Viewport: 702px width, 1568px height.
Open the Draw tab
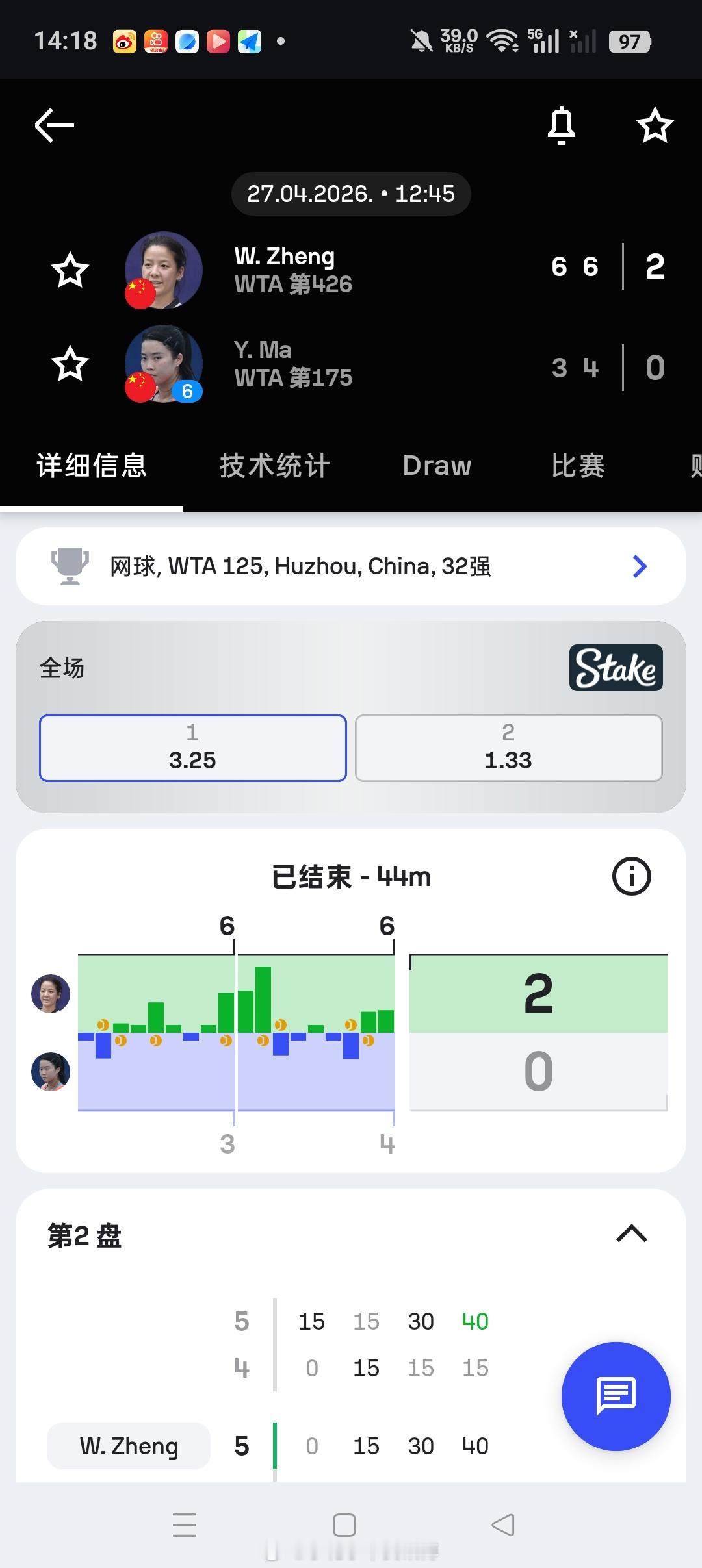436,465
